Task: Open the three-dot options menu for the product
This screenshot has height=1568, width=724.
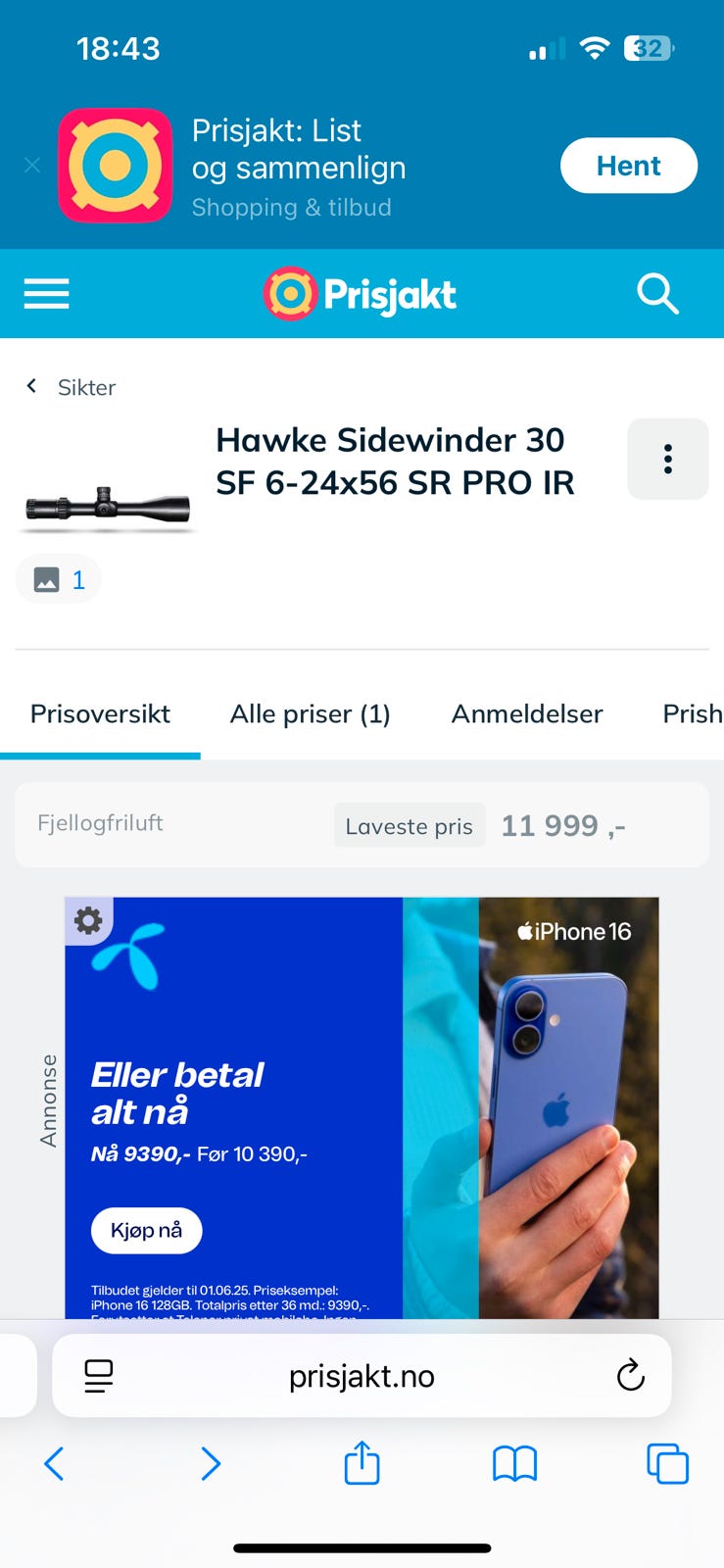Action: (x=667, y=459)
